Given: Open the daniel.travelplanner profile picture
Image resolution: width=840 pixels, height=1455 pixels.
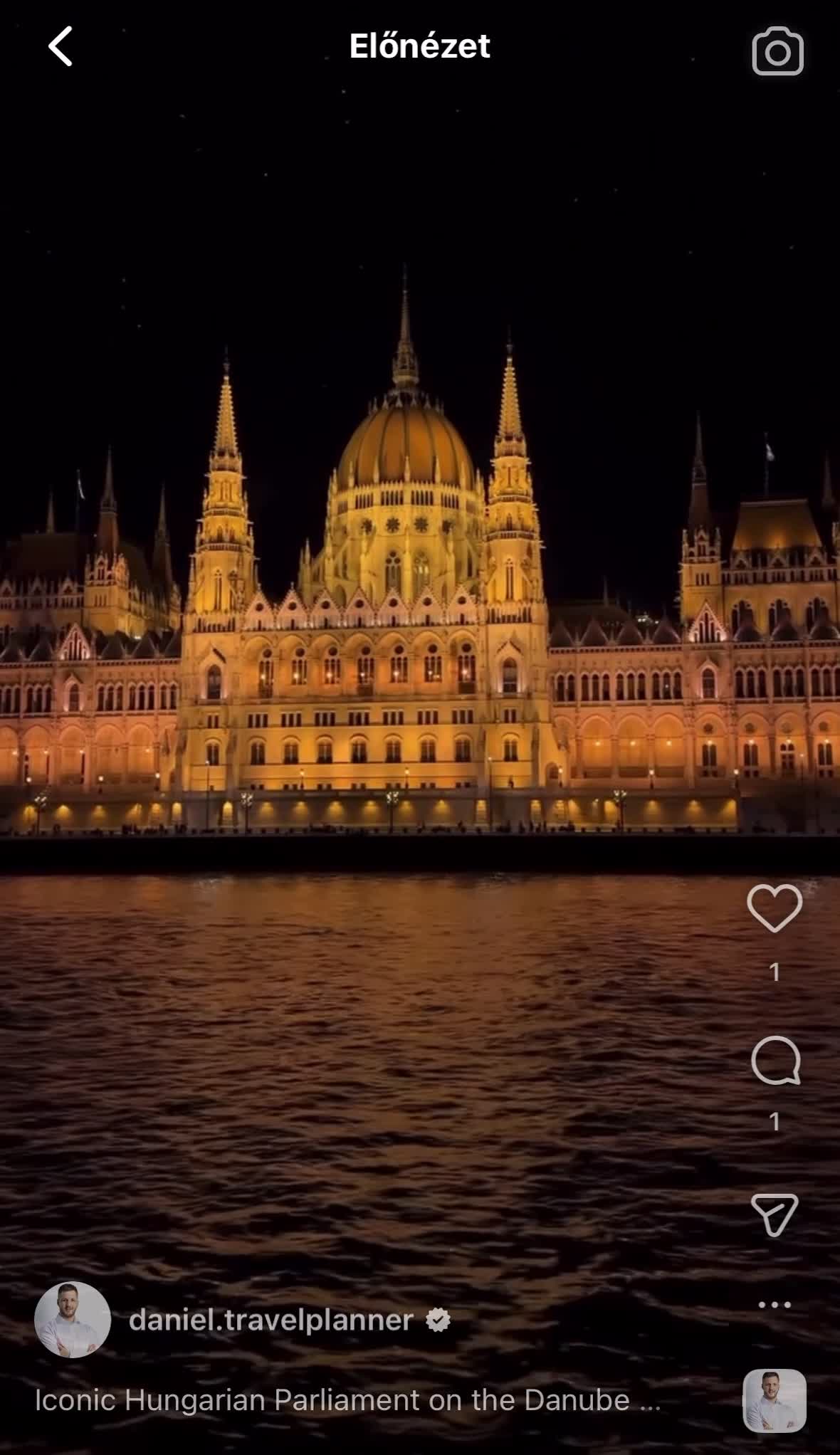Looking at the screenshot, I should tap(73, 1320).
